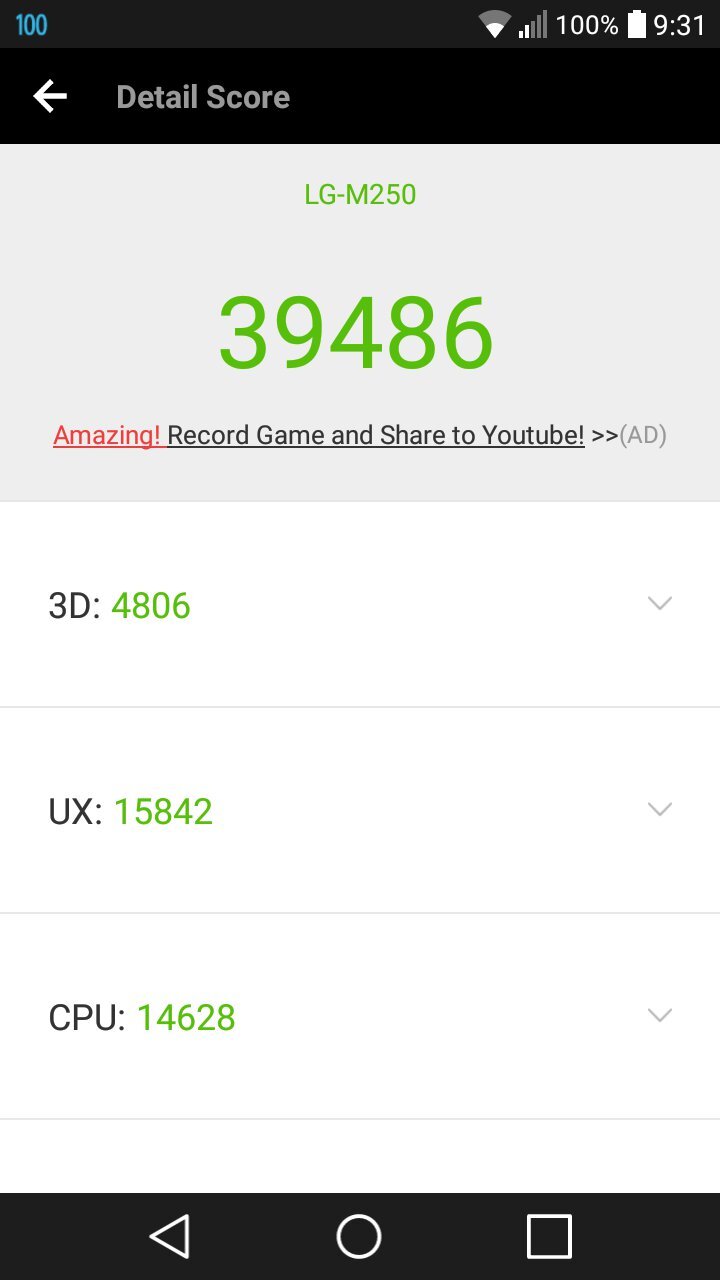Tap the system home button
Screen dimensions: 720x1280
(359, 1236)
